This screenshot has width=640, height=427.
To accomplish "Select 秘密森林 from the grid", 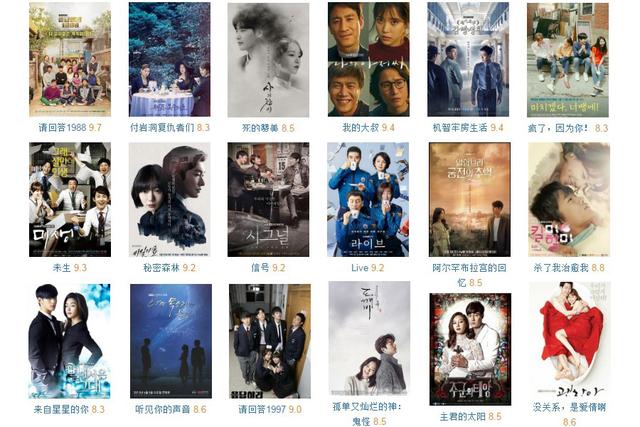I will tap(169, 200).
